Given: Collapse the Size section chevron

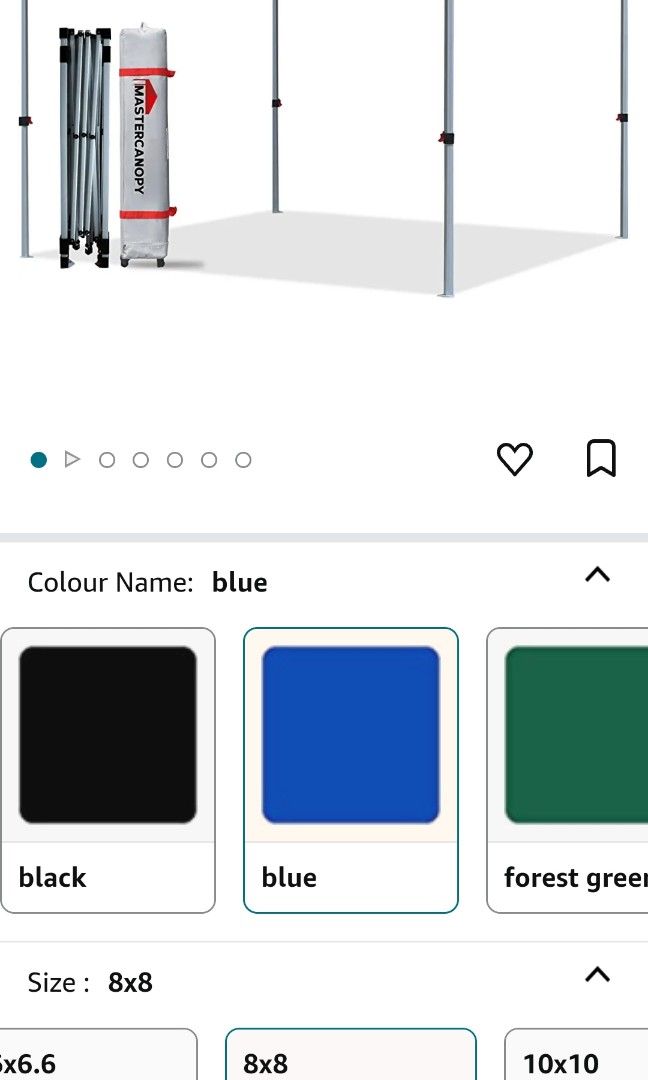Looking at the screenshot, I should click(597, 975).
